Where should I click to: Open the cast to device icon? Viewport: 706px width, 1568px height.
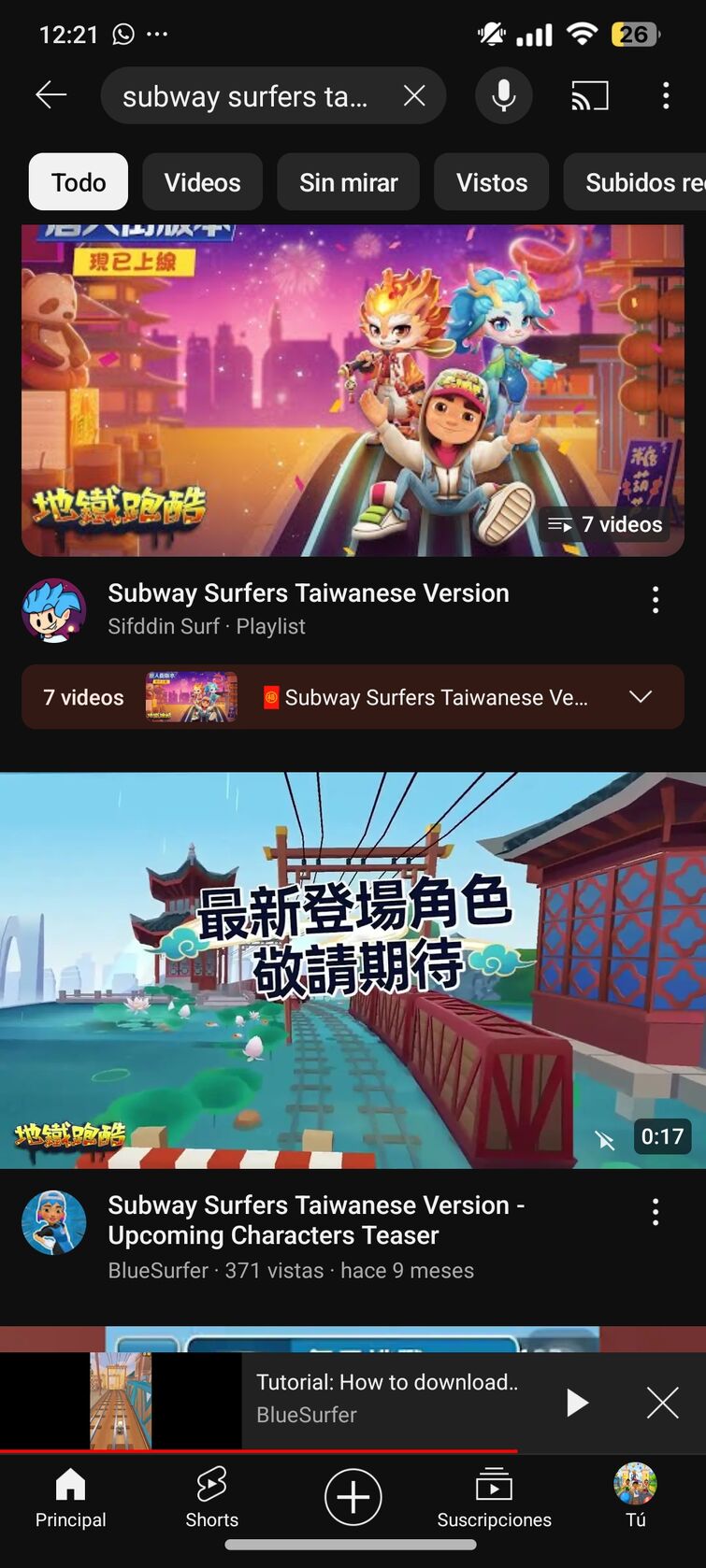click(589, 95)
